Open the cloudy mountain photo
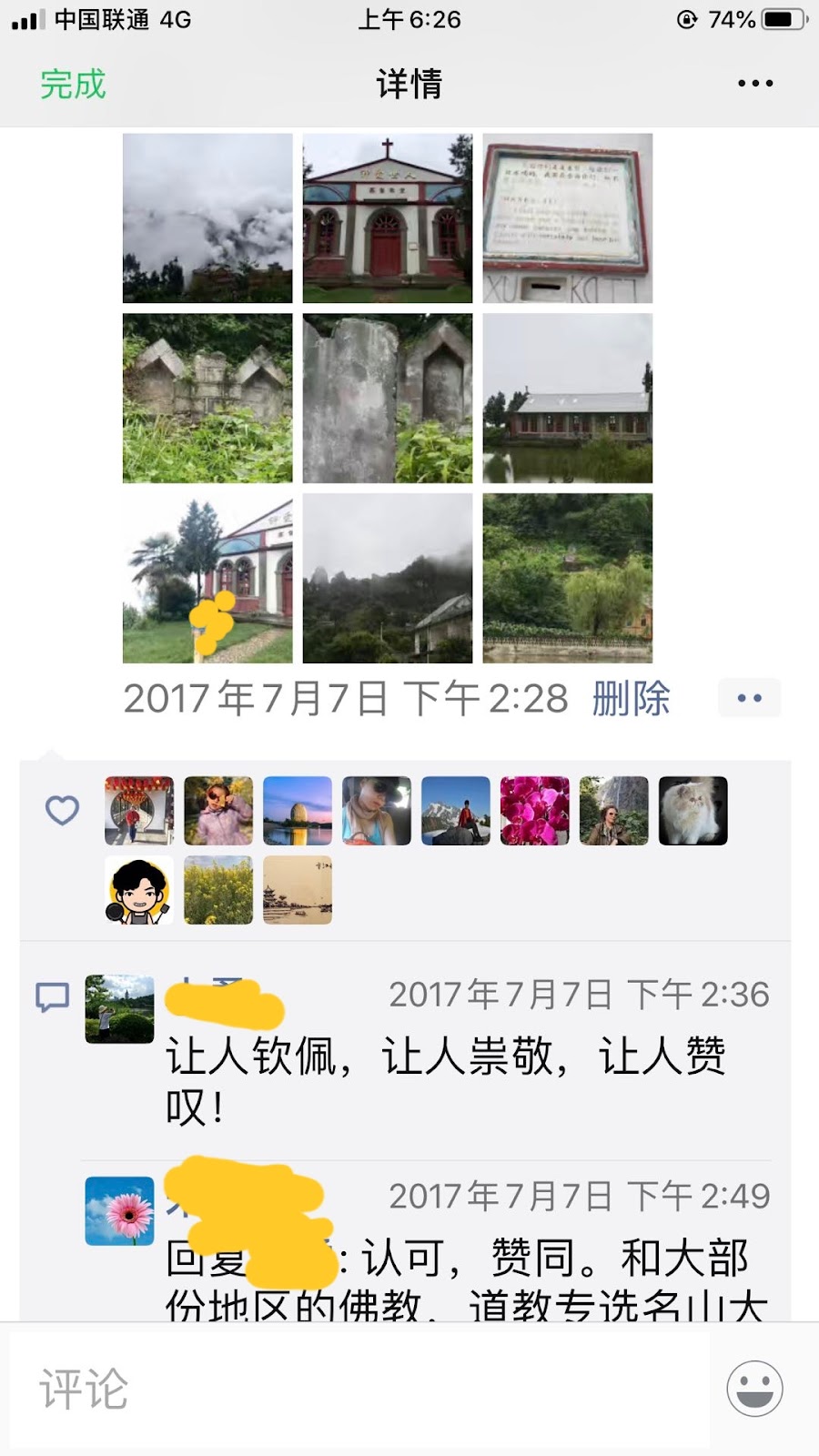This screenshot has width=819, height=1456. point(207,218)
